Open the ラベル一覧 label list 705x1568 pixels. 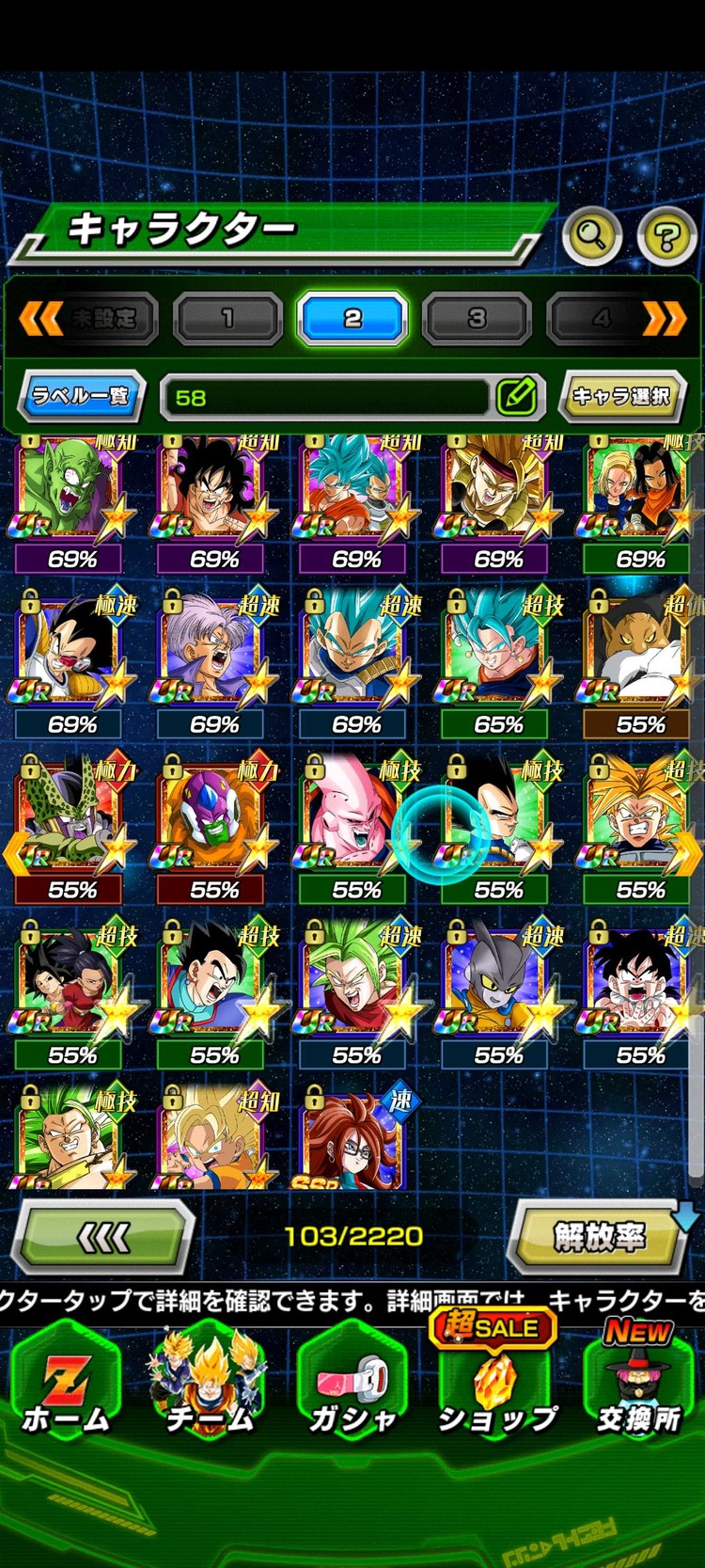(81, 396)
